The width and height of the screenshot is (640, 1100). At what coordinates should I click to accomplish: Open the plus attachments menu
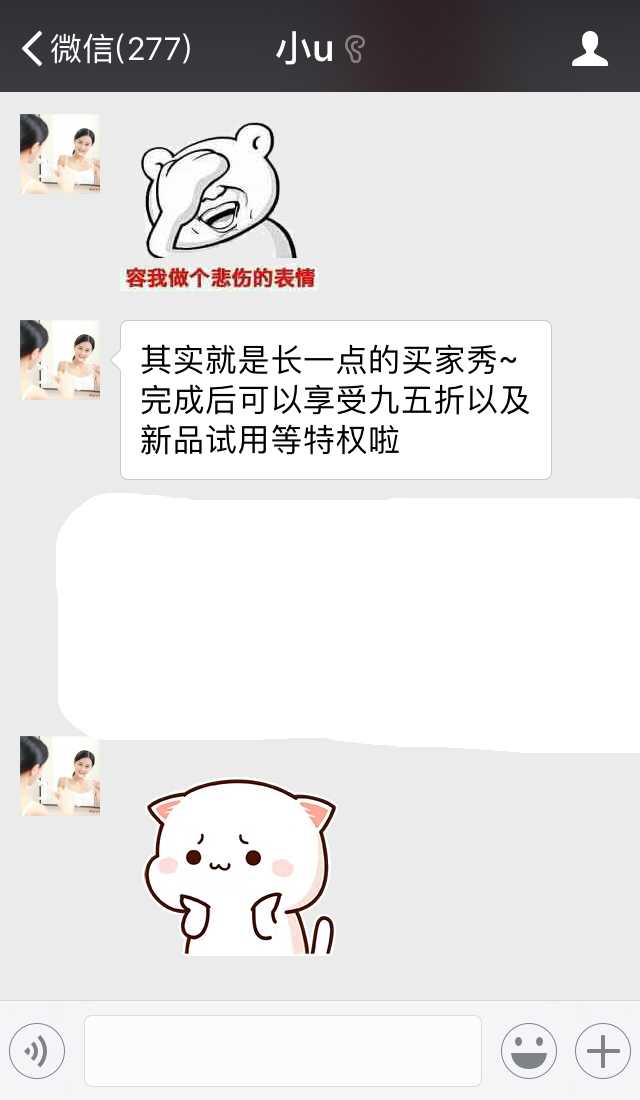pyautogui.click(x=602, y=1051)
